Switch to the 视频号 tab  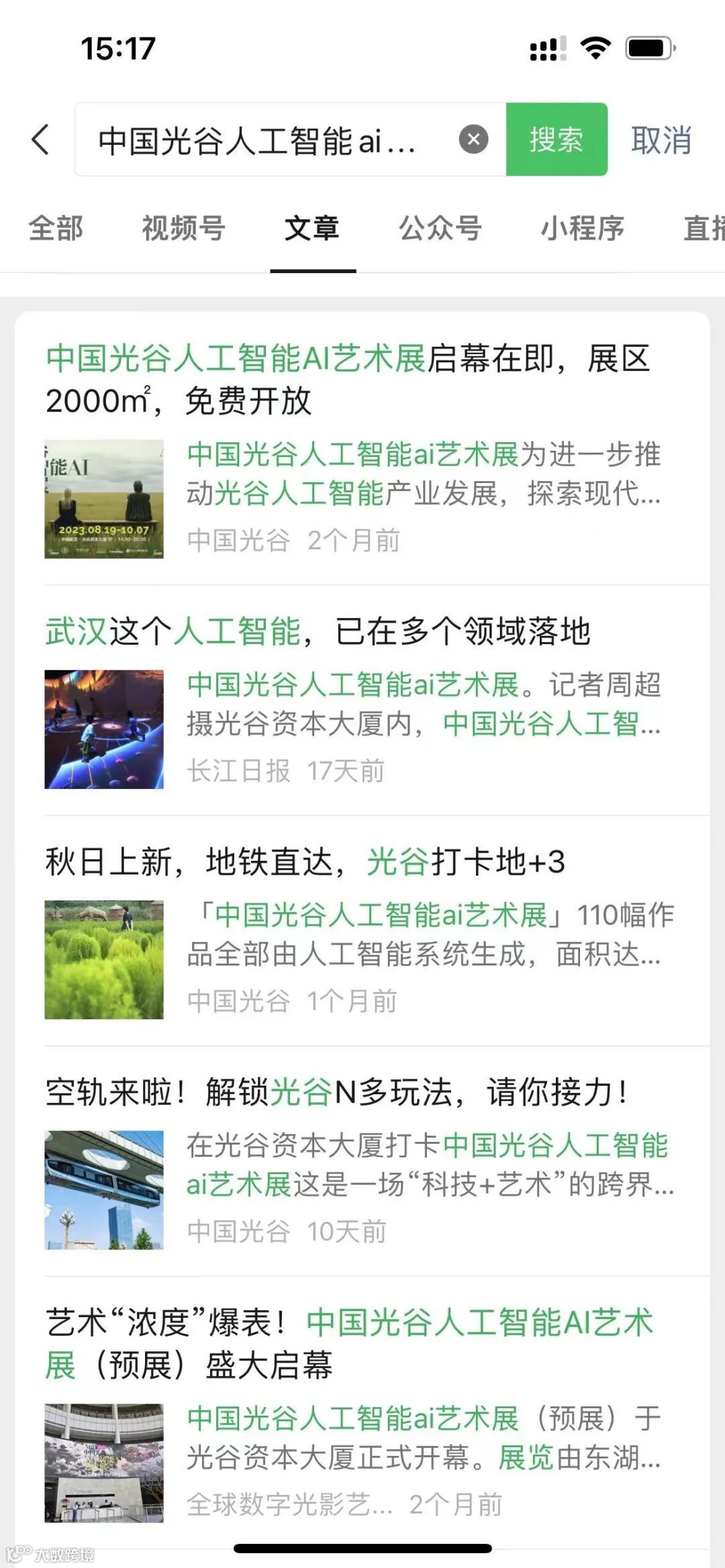point(183,228)
